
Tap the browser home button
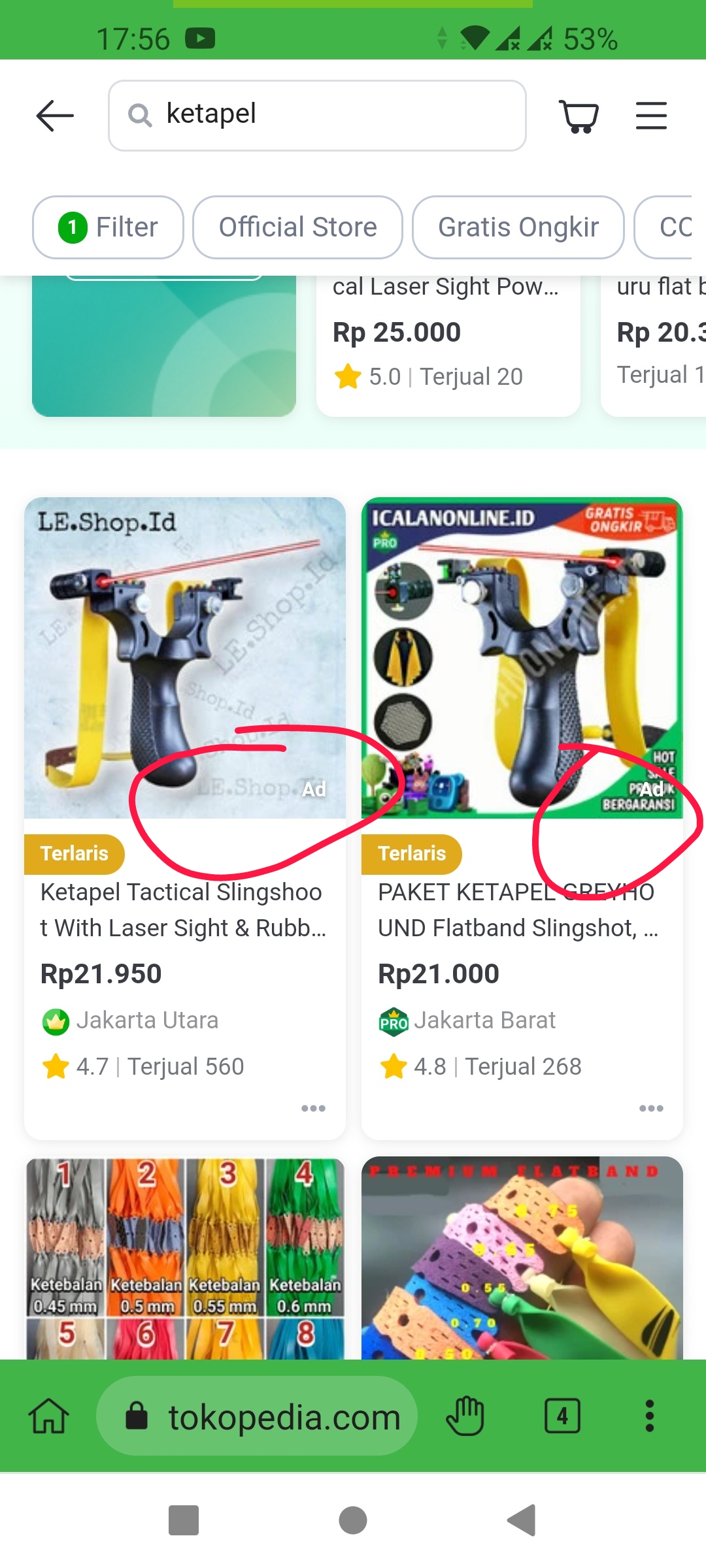click(x=49, y=1416)
